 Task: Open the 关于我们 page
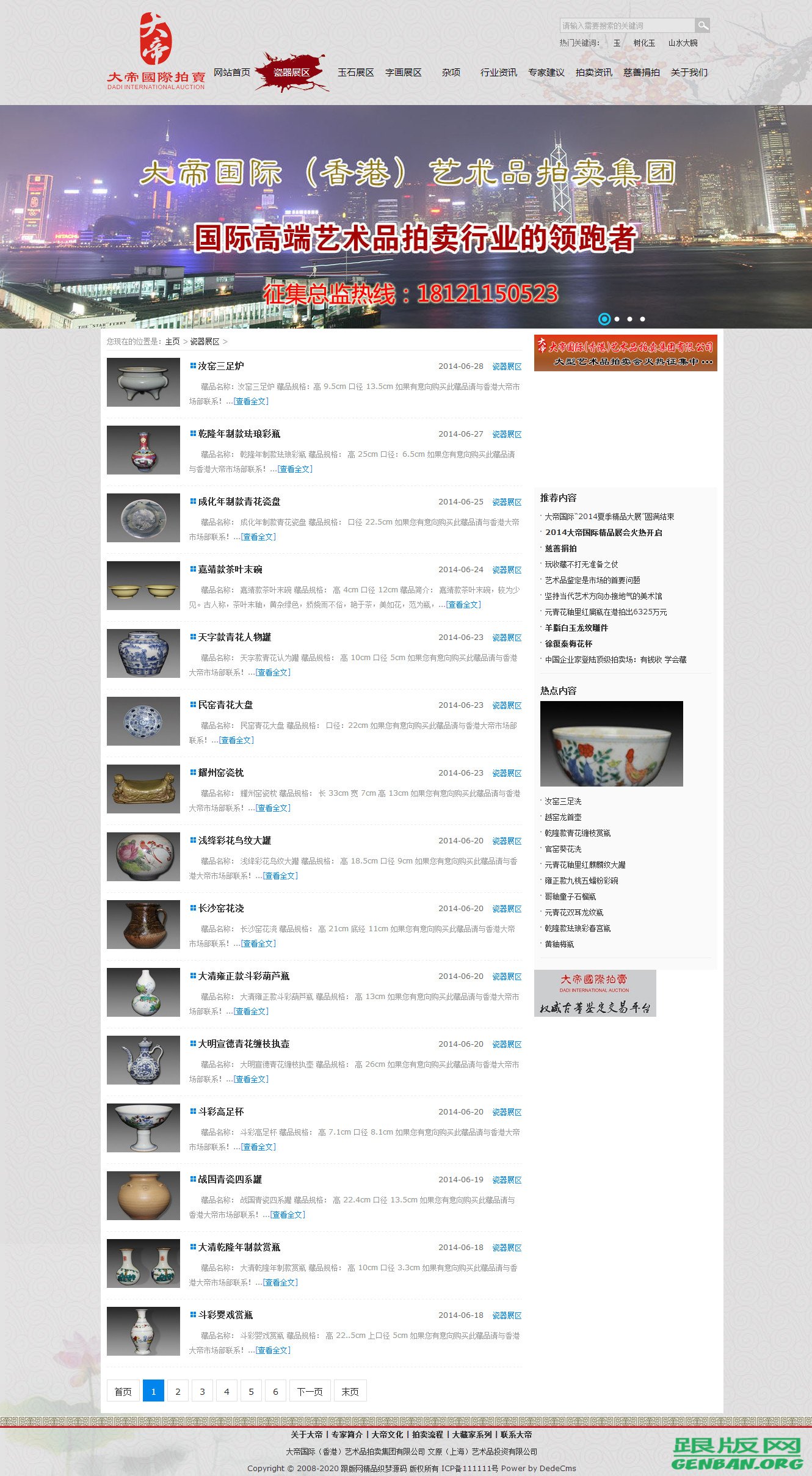click(689, 73)
